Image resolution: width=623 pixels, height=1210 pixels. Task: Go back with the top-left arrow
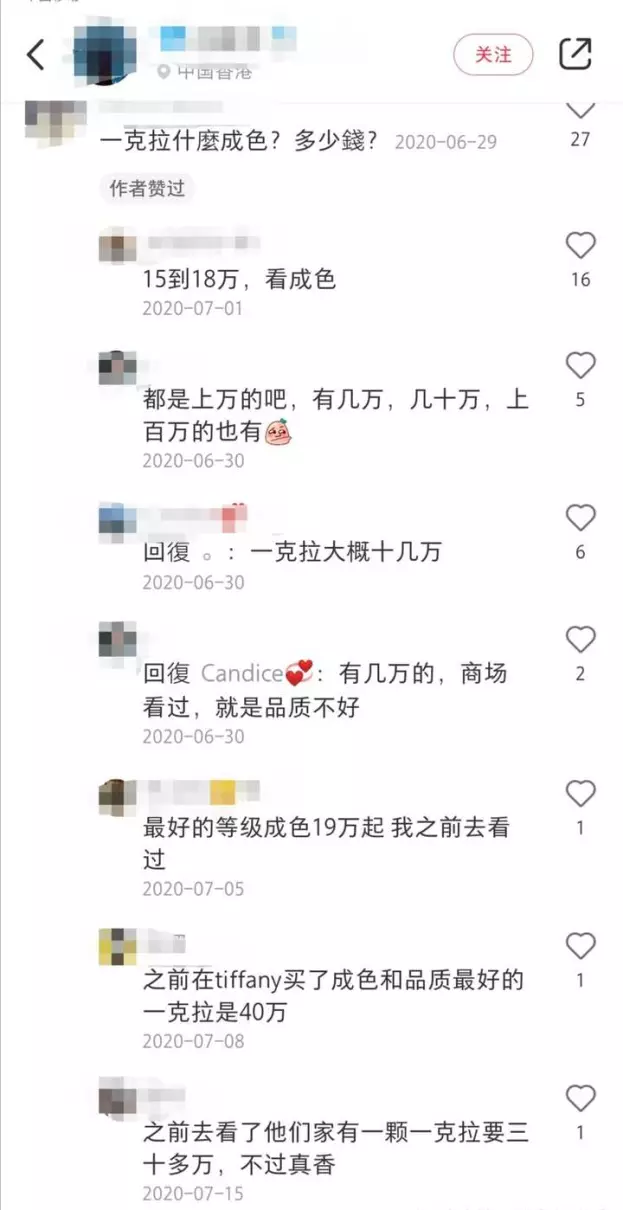[36, 54]
